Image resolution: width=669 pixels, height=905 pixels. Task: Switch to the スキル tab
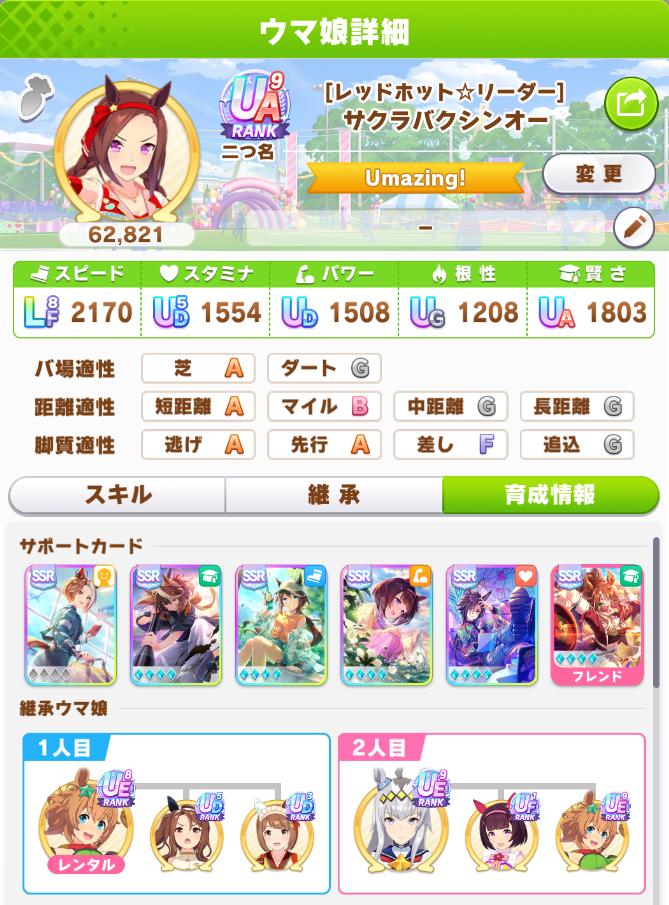117,494
